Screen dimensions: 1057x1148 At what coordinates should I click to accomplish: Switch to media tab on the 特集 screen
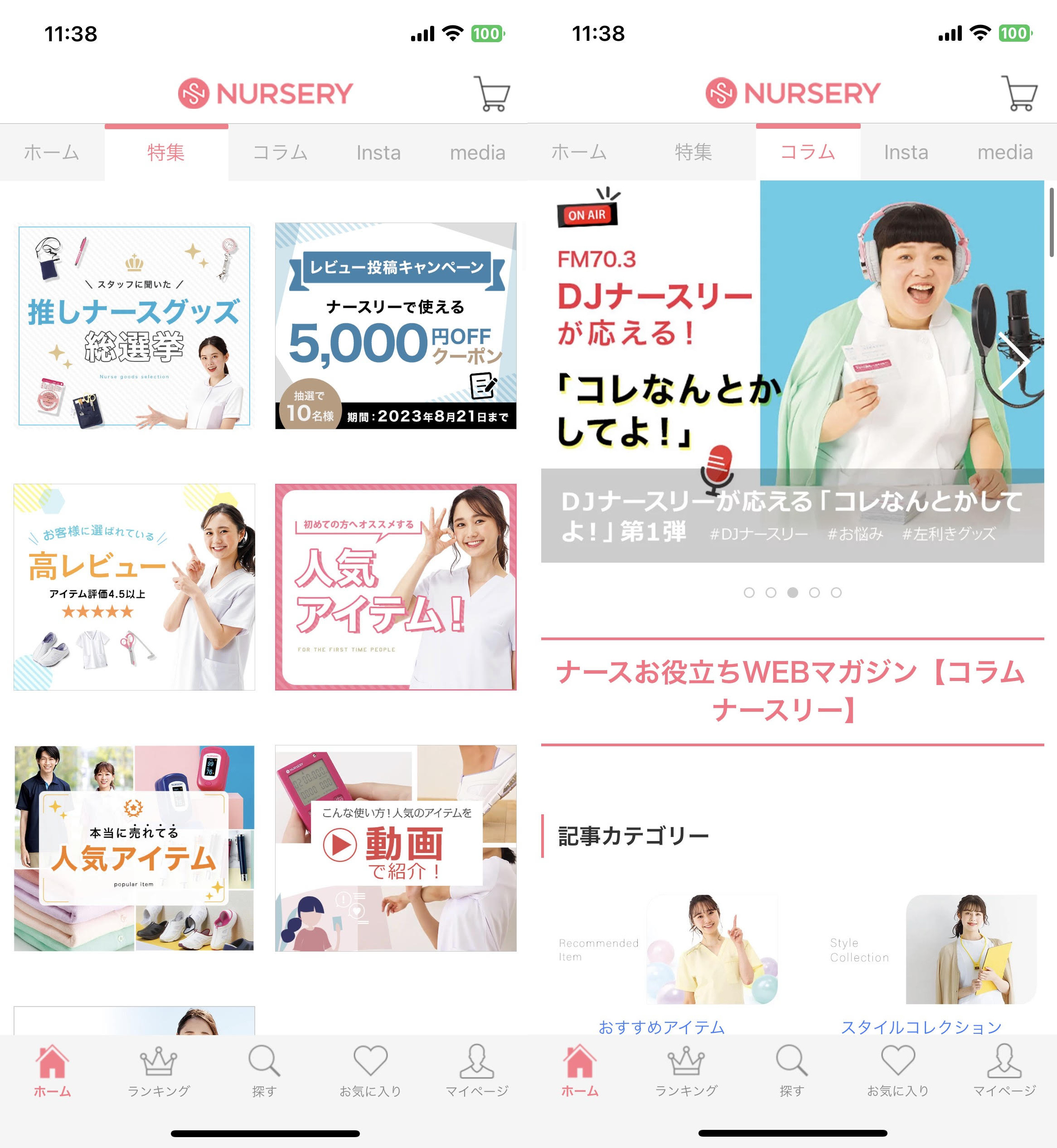(x=477, y=153)
